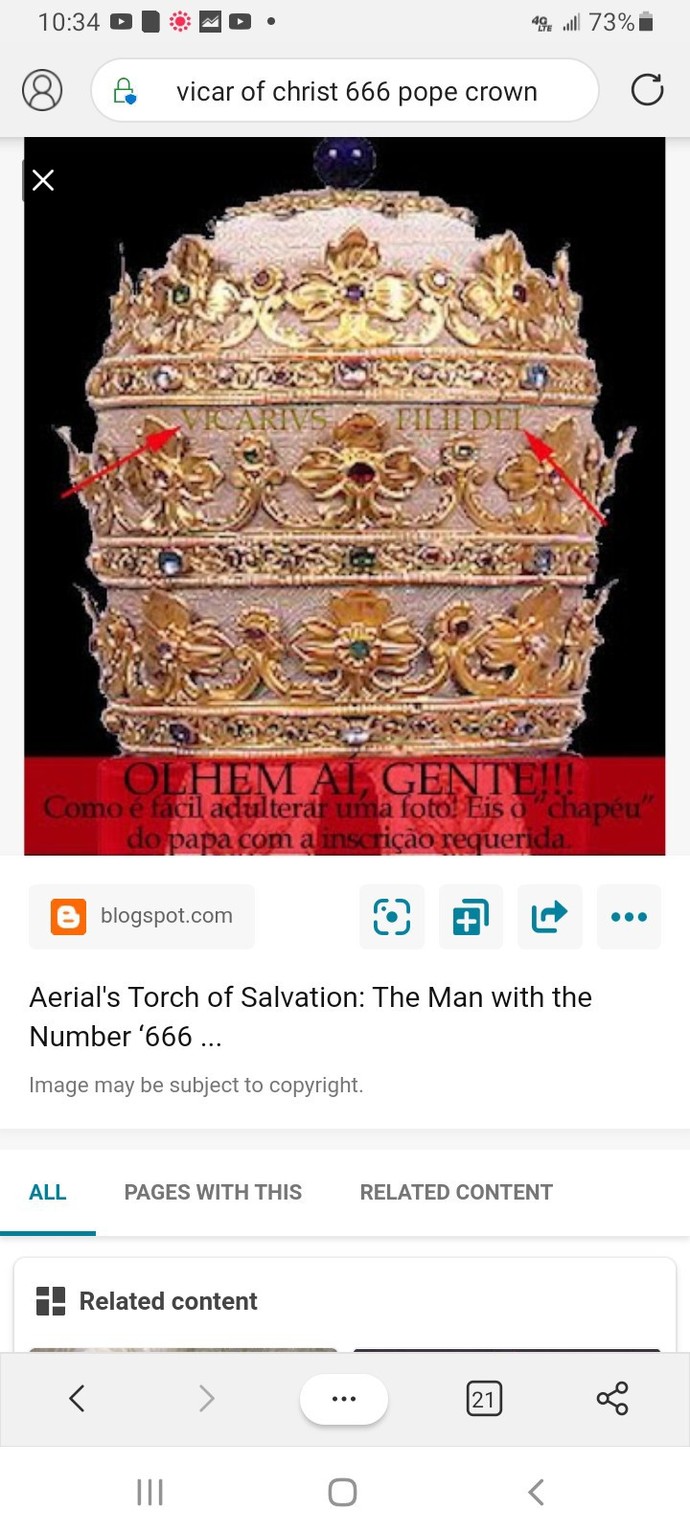The image size is (690, 1533).
Task: Start visual search on this image
Action: pyautogui.click(x=392, y=916)
